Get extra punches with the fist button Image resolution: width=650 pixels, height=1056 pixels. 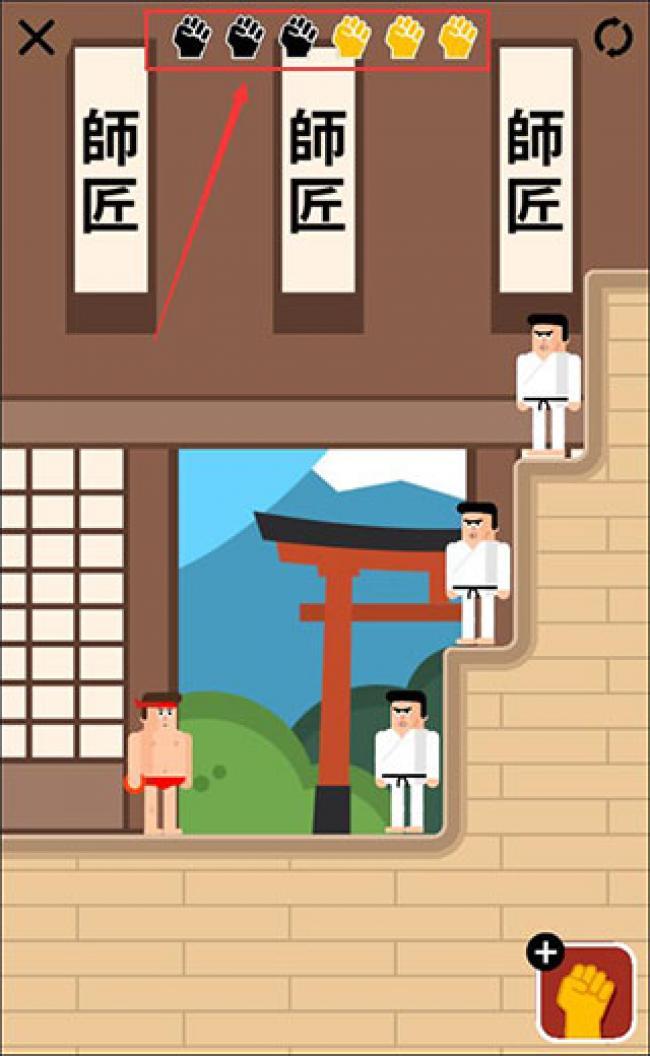pyautogui.click(x=585, y=993)
